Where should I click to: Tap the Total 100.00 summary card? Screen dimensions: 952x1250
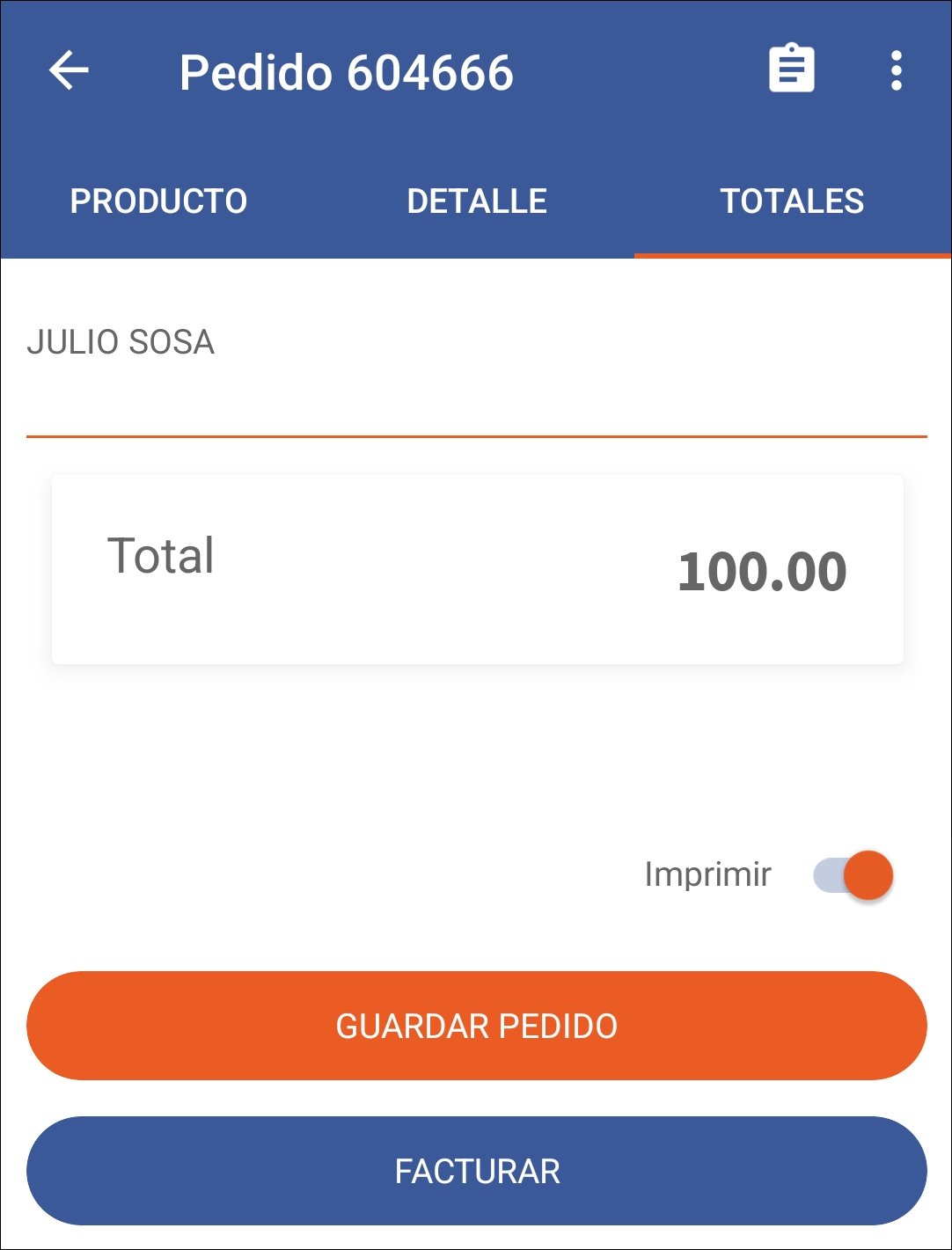tap(476, 567)
